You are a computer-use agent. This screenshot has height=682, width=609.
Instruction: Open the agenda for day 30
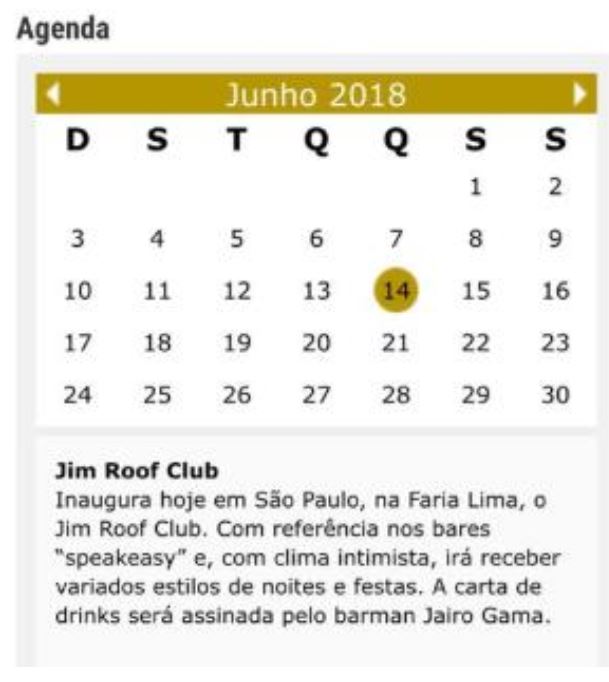point(556,395)
